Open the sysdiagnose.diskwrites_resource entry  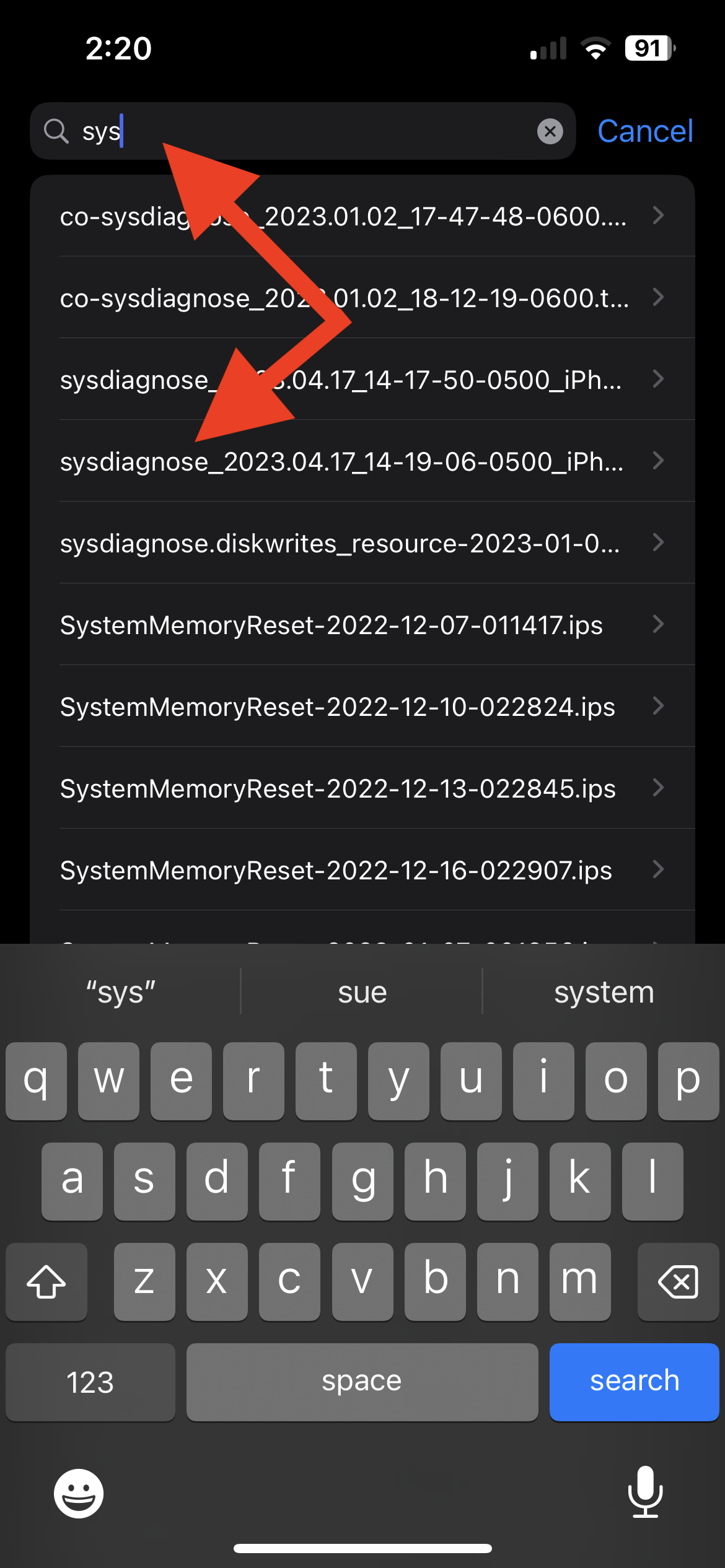[362, 543]
